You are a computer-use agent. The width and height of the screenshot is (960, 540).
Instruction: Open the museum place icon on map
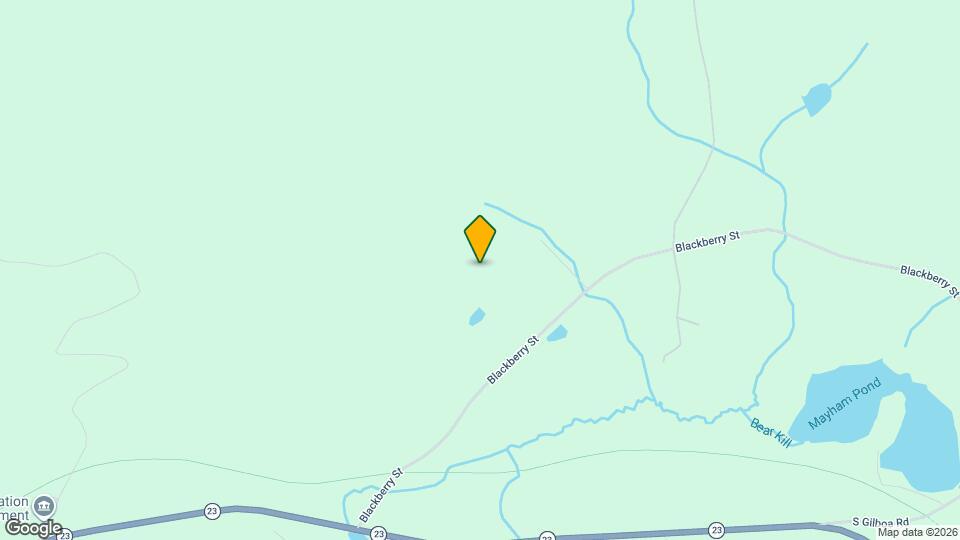click(43, 504)
